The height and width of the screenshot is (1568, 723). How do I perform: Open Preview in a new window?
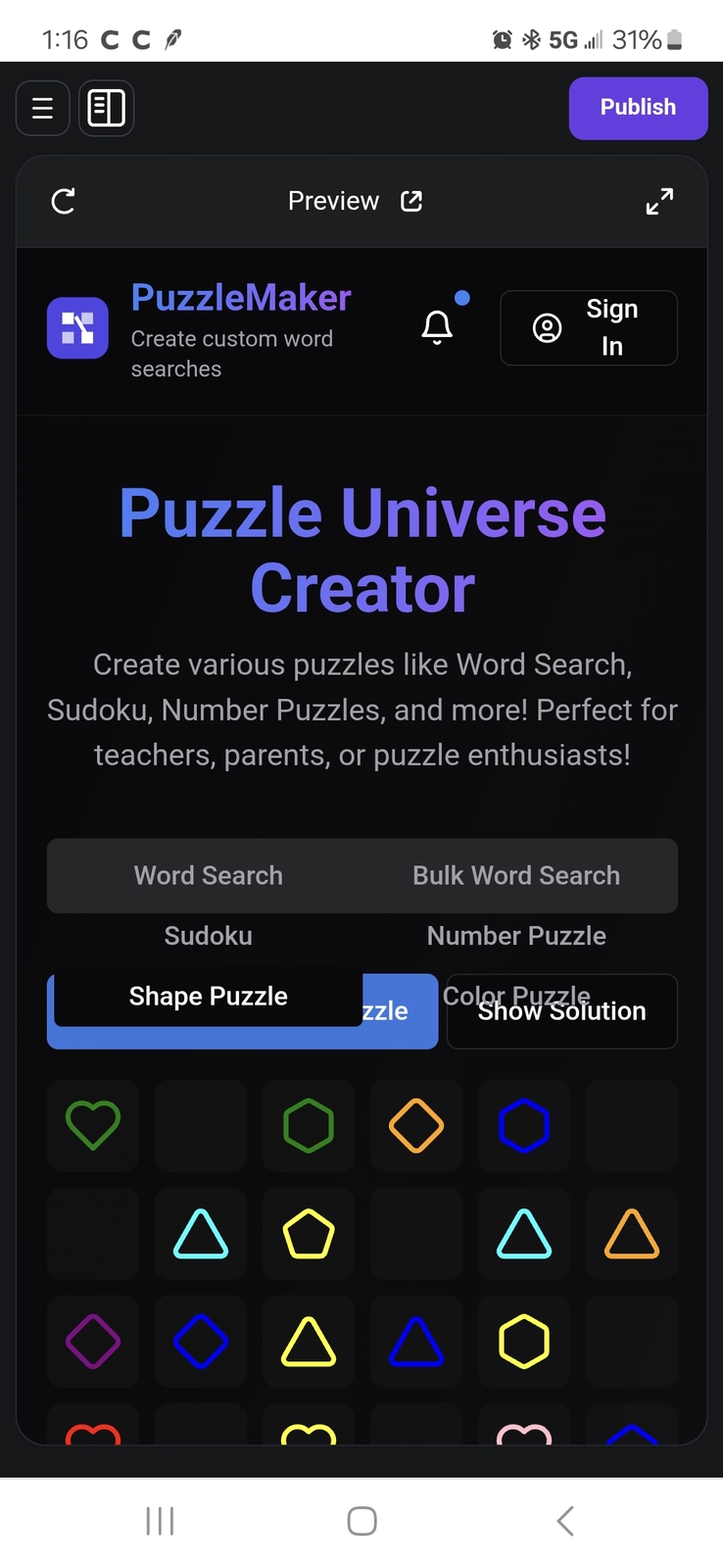click(355, 201)
